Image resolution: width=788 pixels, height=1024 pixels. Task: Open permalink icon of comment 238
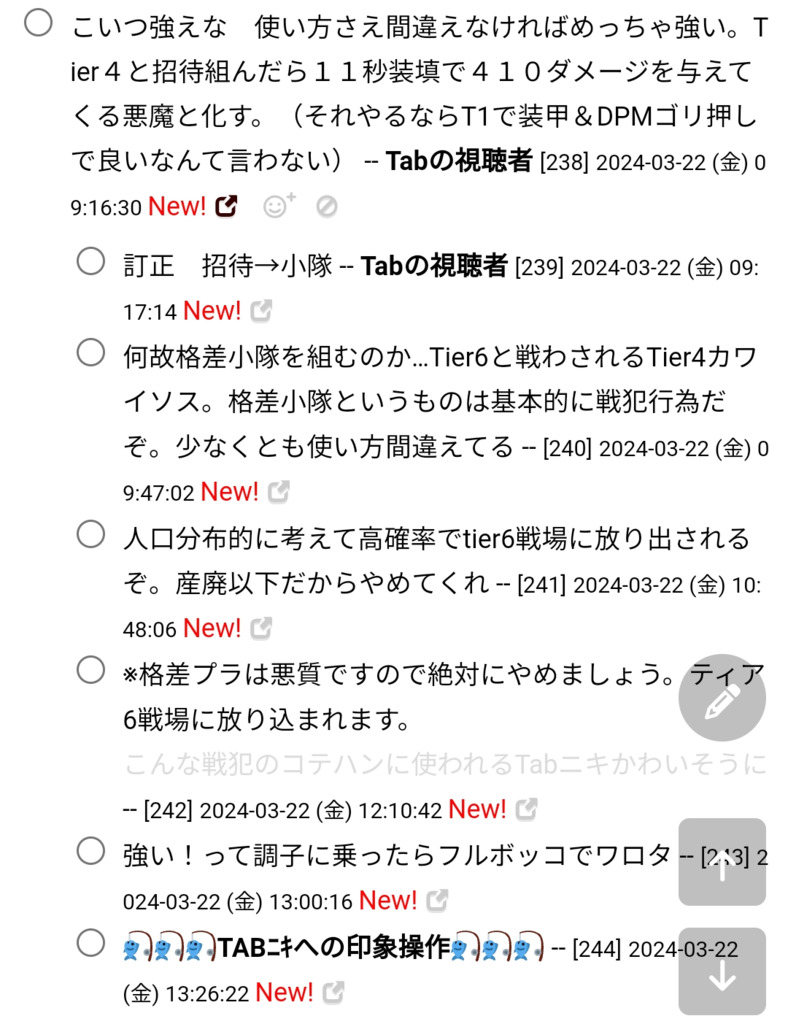click(228, 207)
